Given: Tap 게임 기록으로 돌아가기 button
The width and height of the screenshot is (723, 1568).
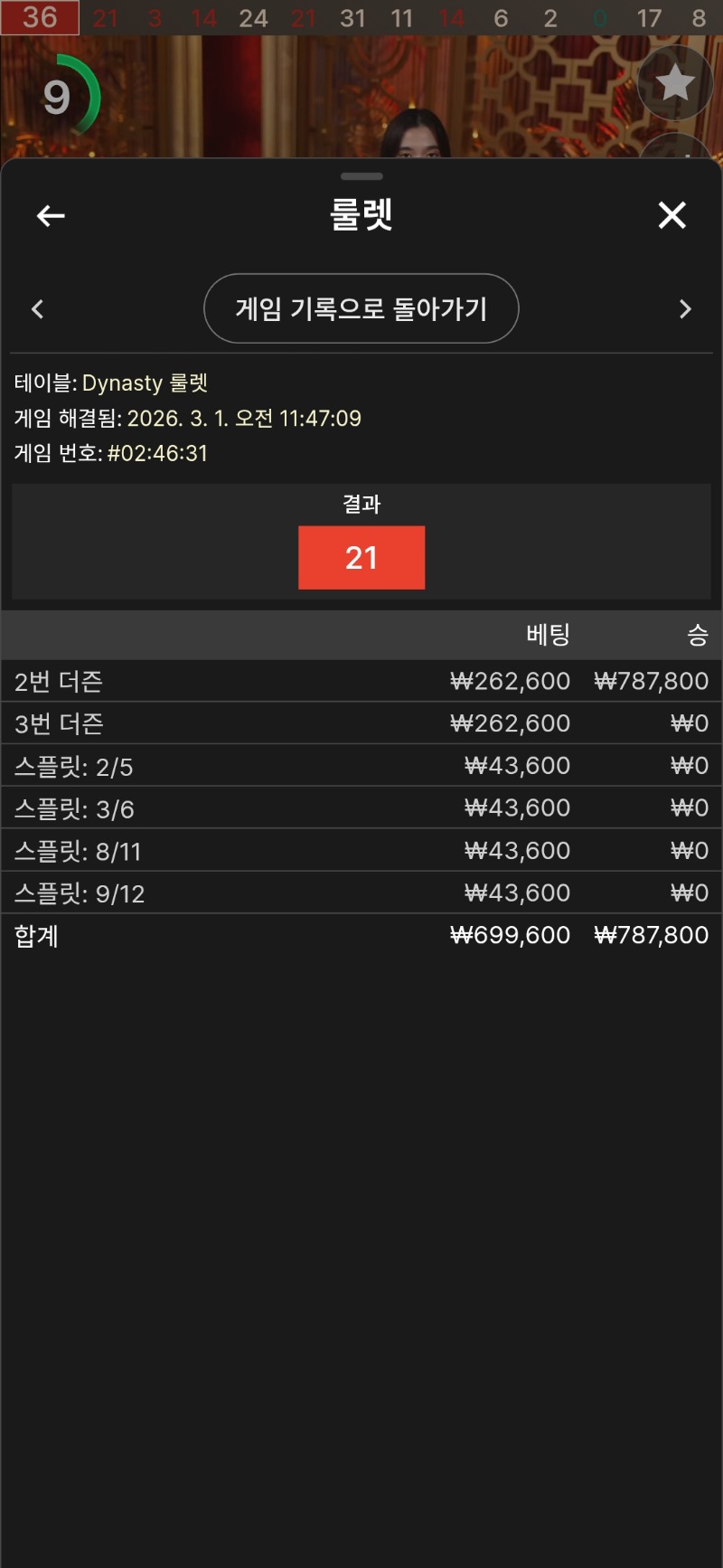Looking at the screenshot, I should (361, 309).
